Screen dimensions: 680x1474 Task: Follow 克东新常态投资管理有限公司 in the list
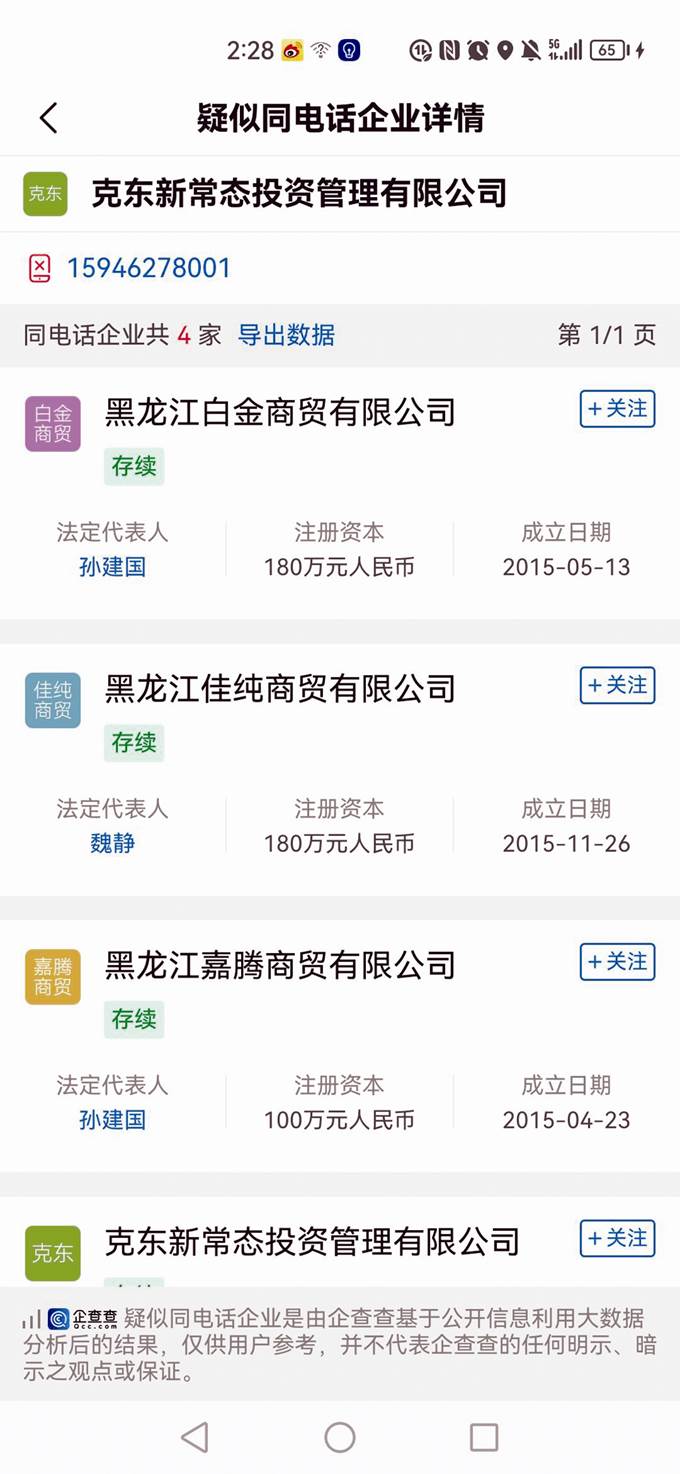click(617, 1238)
